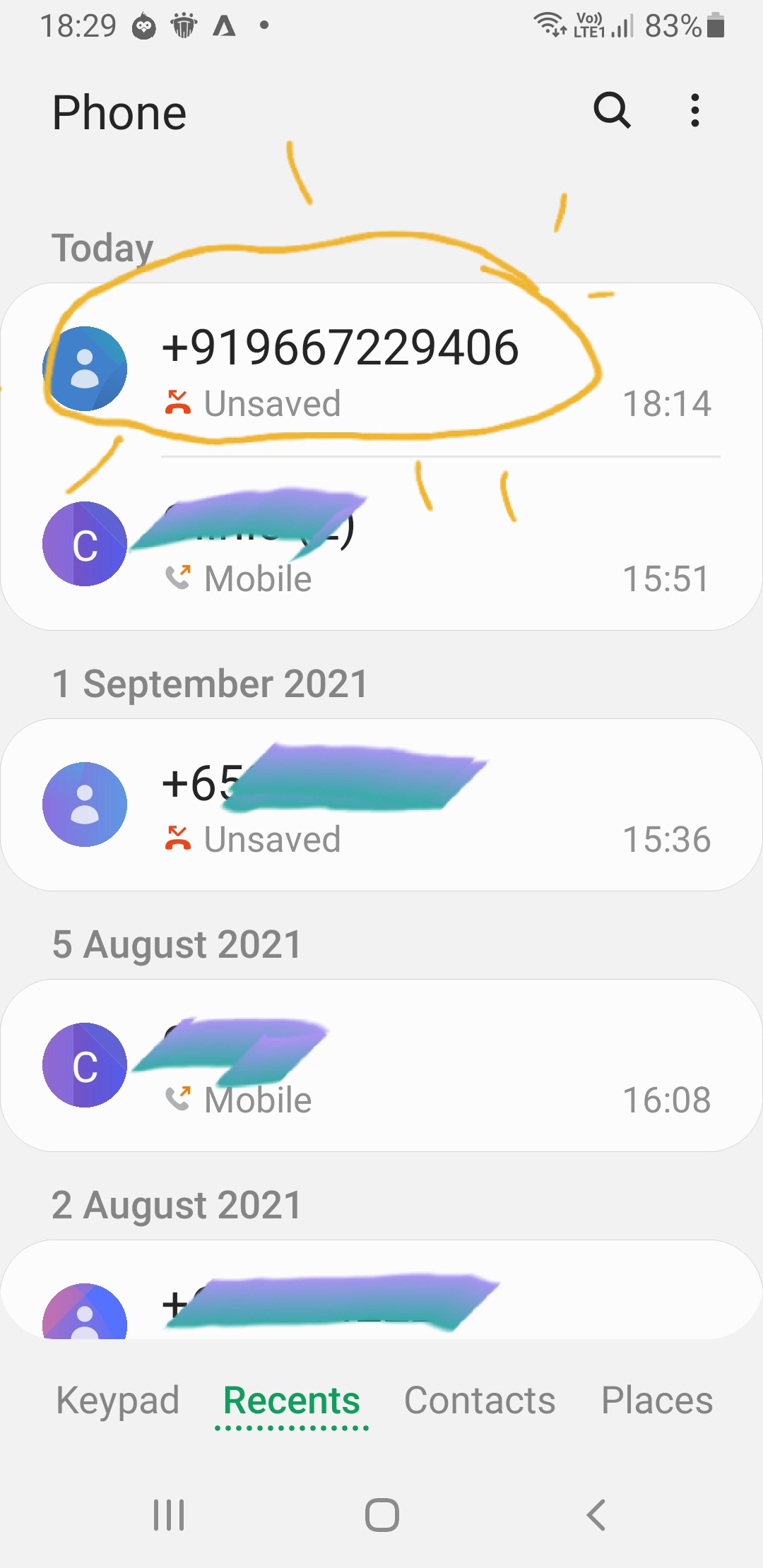Open search in the Phone app
Viewport: 763px width, 1568px height.
[612, 110]
